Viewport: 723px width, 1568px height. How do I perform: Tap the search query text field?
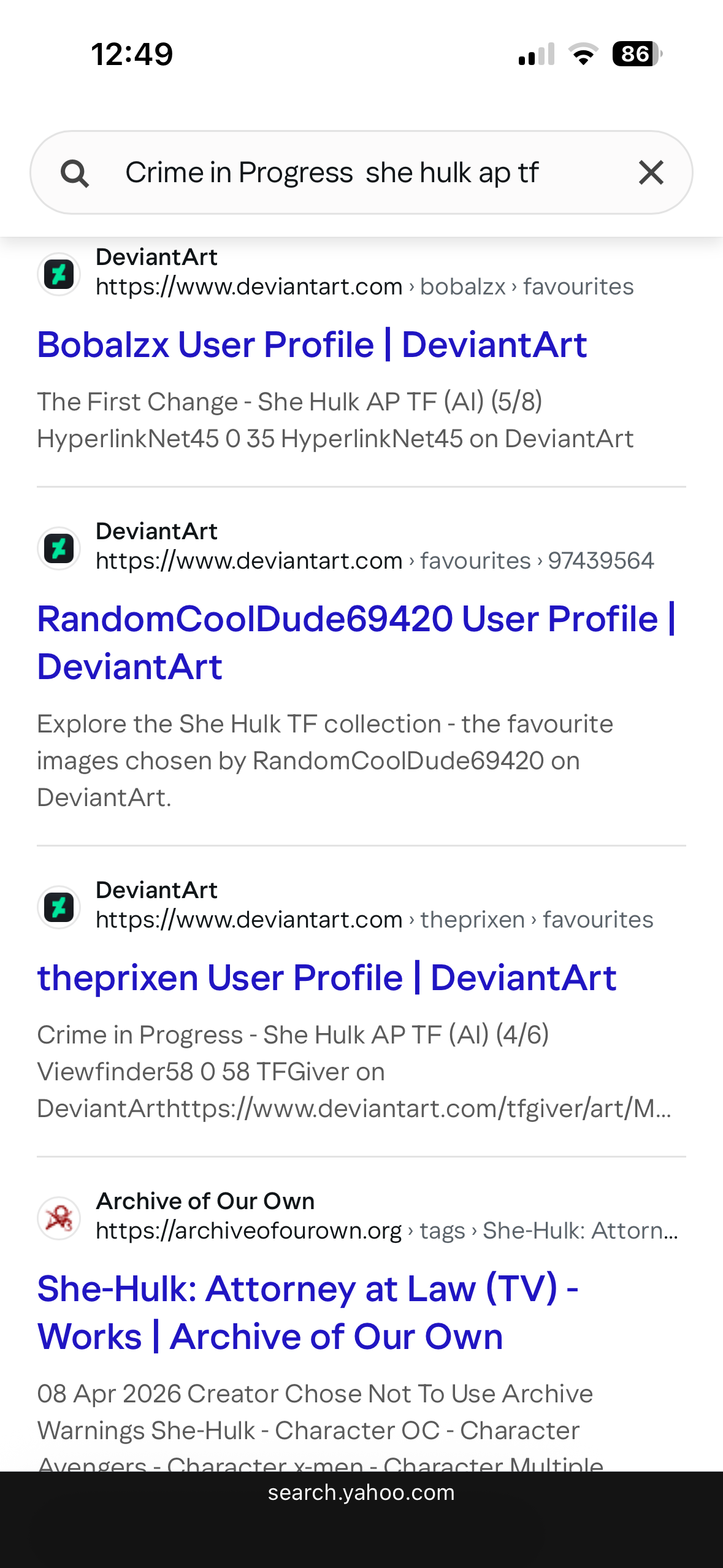point(362,172)
